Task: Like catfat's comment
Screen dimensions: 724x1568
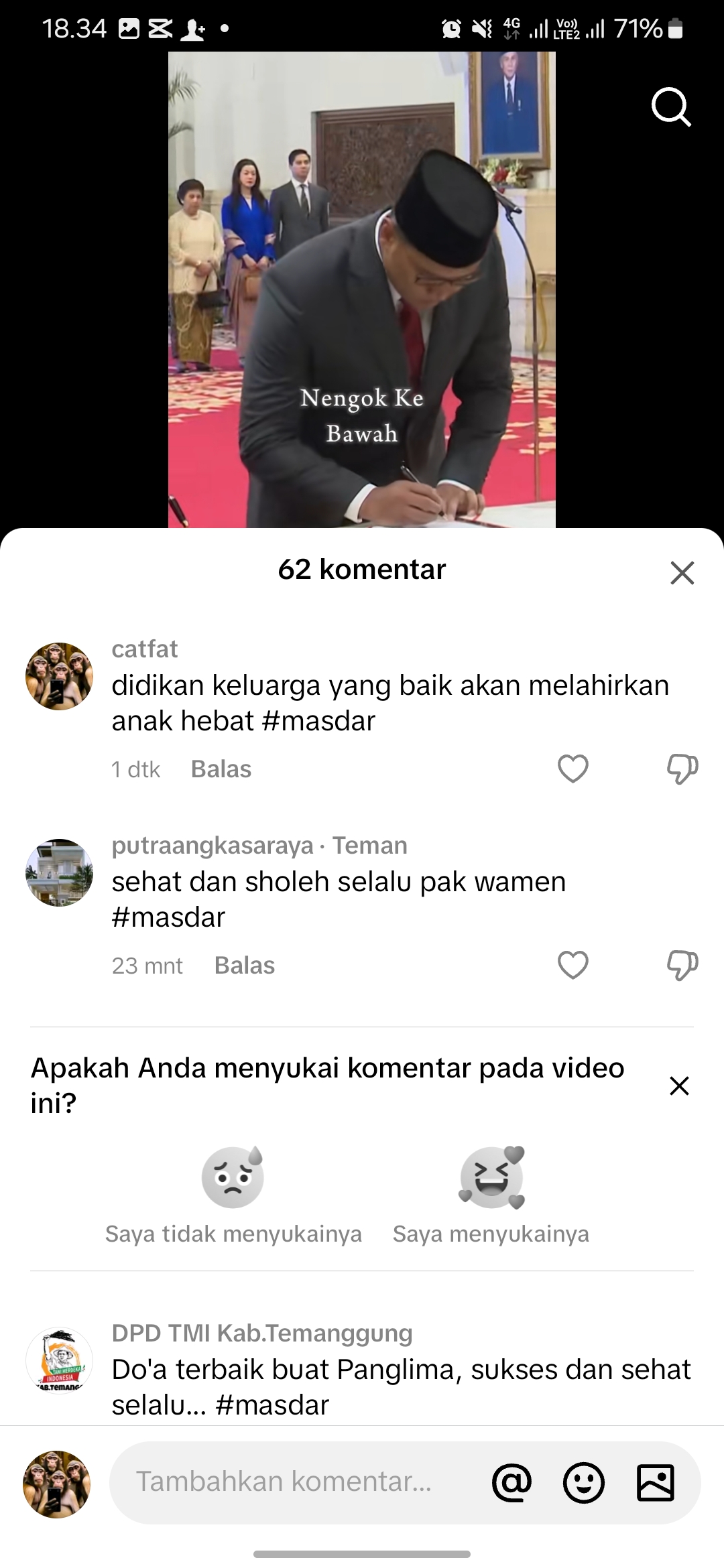Action: pyautogui.click(x=573, y=769)
